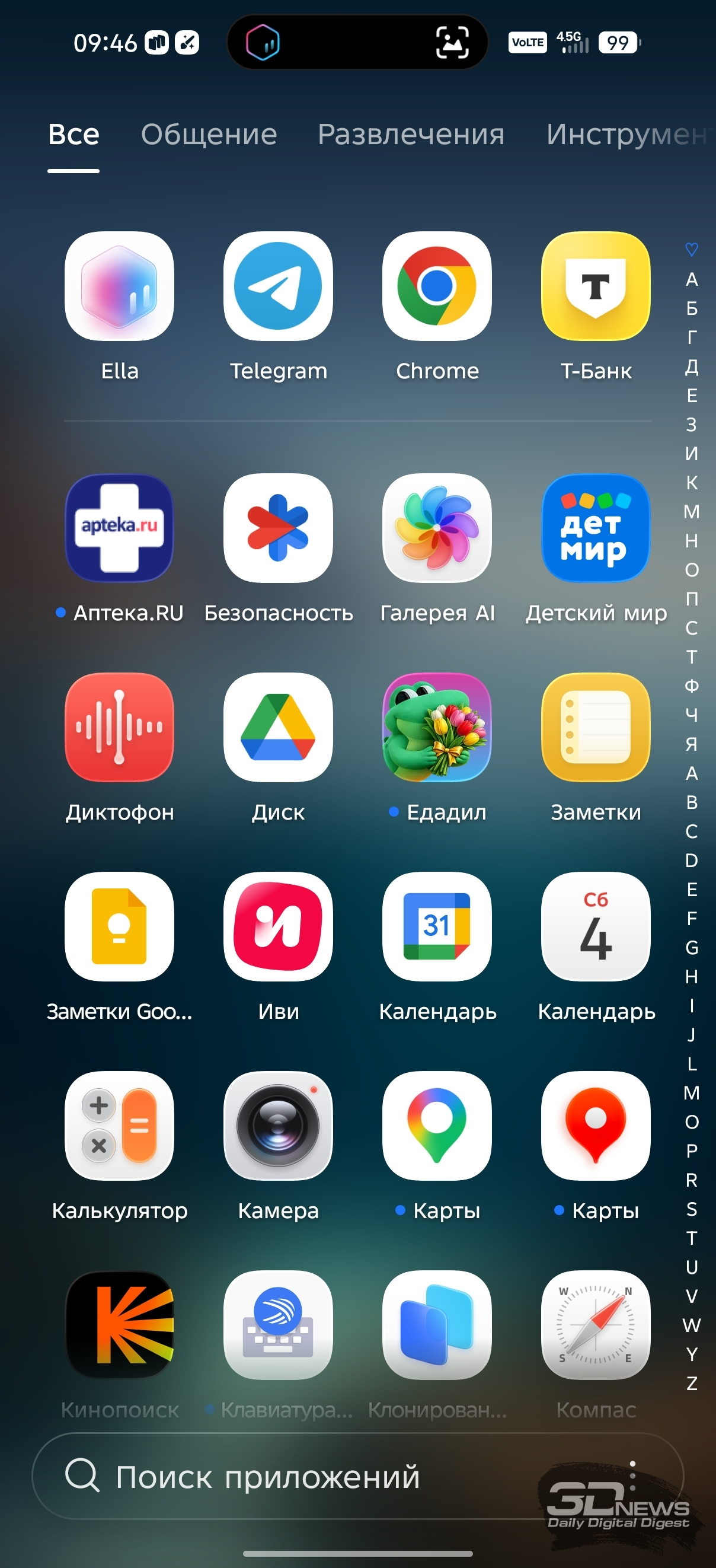Launch the Иви app
Image resolution: width=716 pixels, height=1568 pixels.
click(x=278, y=926)
